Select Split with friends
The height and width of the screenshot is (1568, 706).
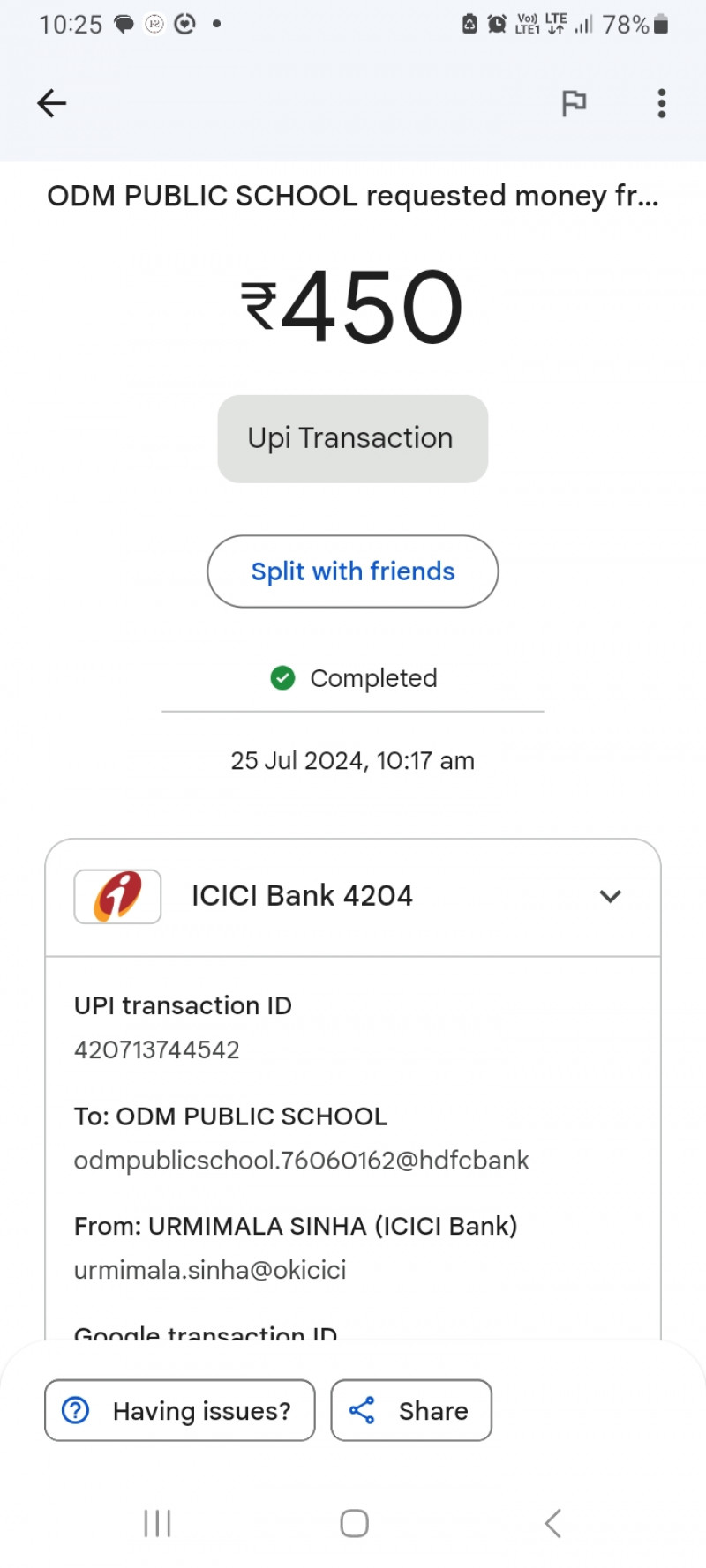click(352, 571)
